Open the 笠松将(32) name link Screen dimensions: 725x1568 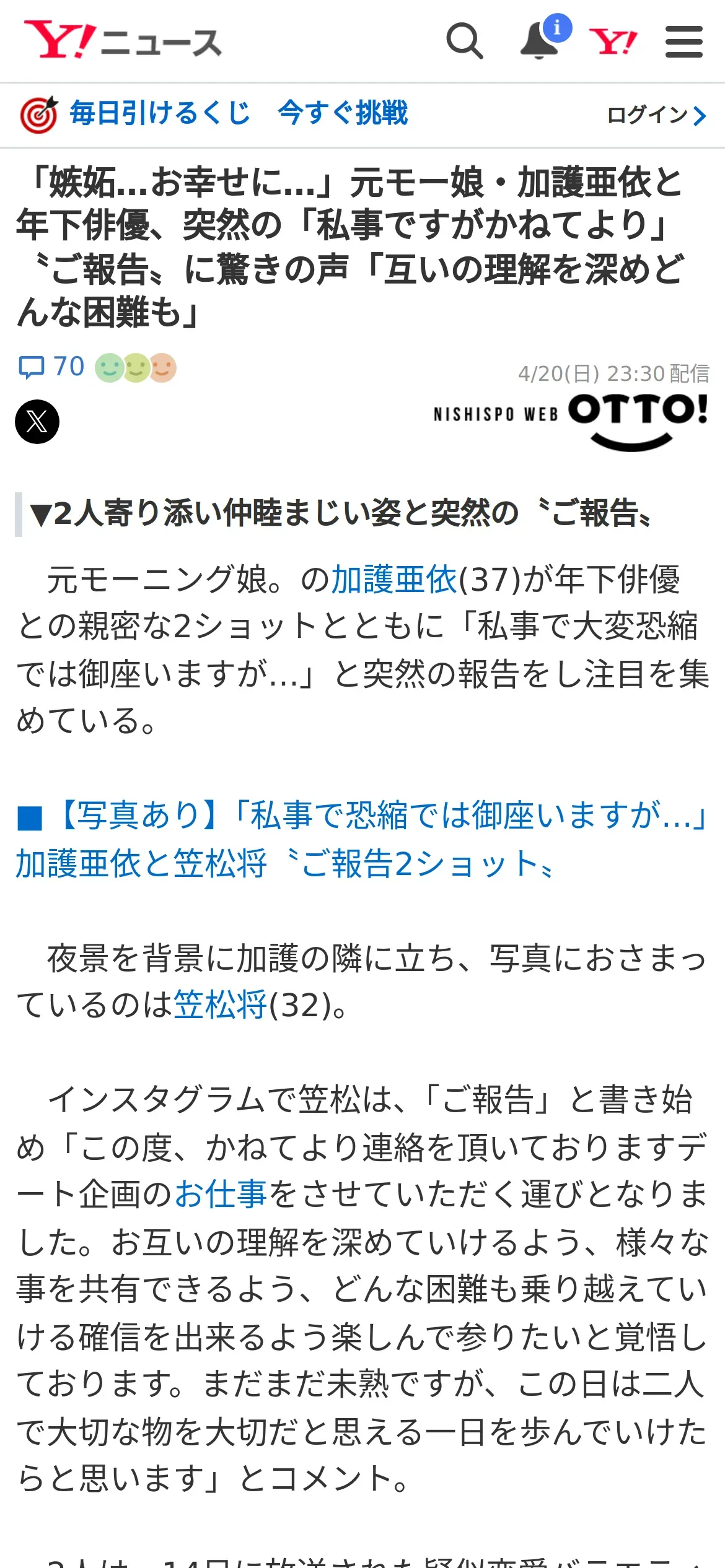(x=220, y=1004)
